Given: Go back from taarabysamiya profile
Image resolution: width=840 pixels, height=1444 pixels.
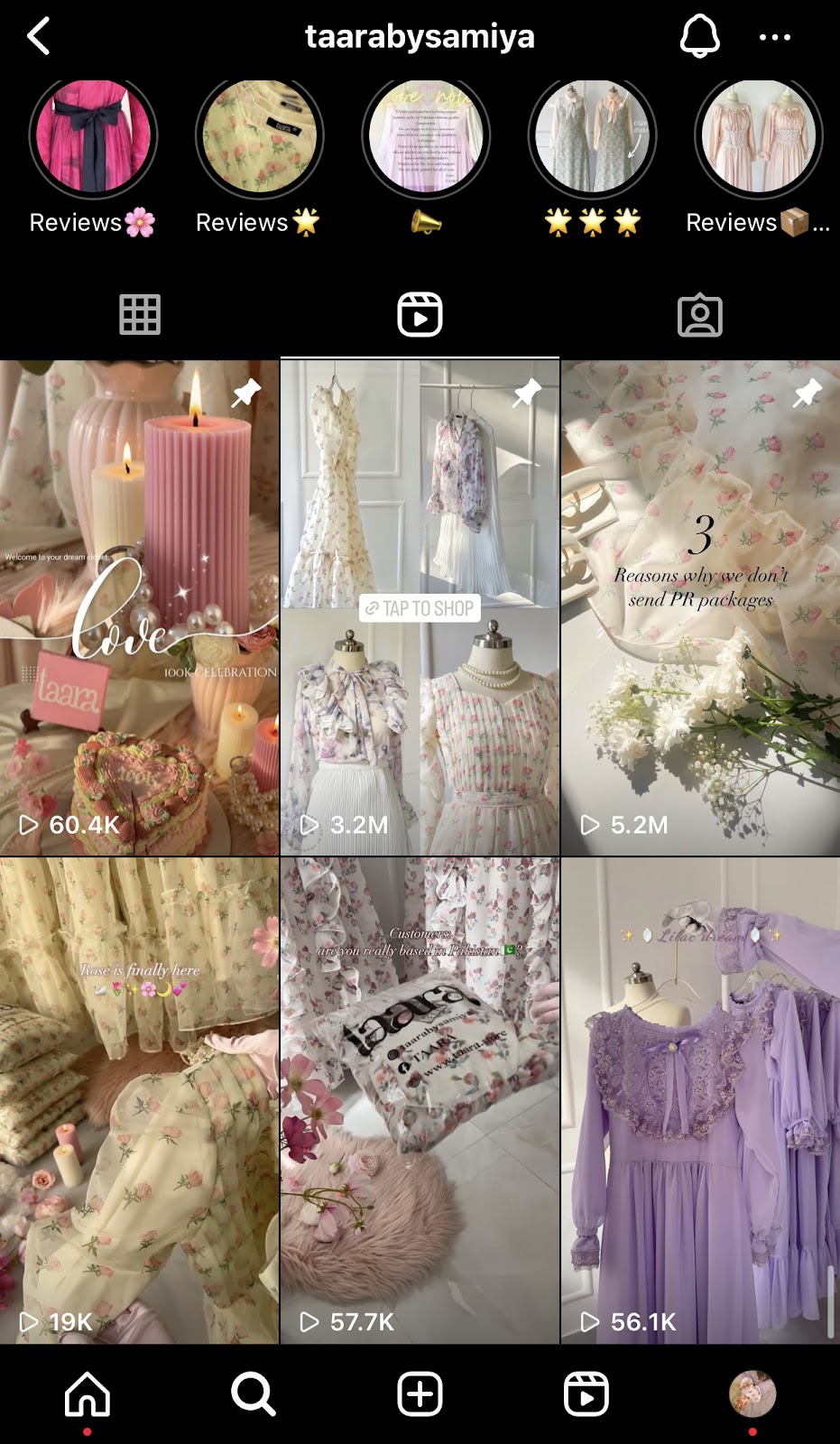Looking at the screenshot, I should click(39, 37).
